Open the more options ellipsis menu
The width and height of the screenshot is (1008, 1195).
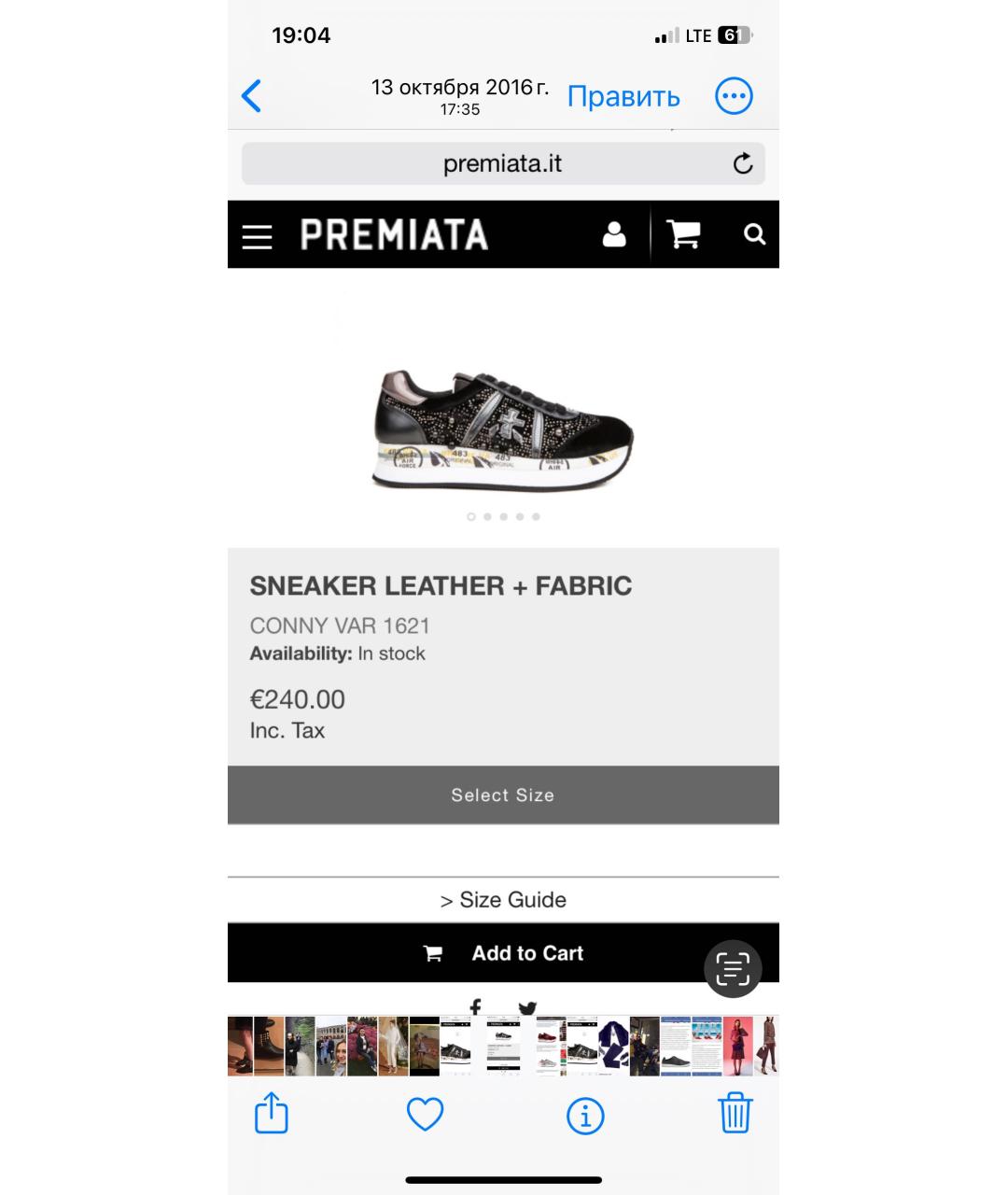[x=734, y=96]
